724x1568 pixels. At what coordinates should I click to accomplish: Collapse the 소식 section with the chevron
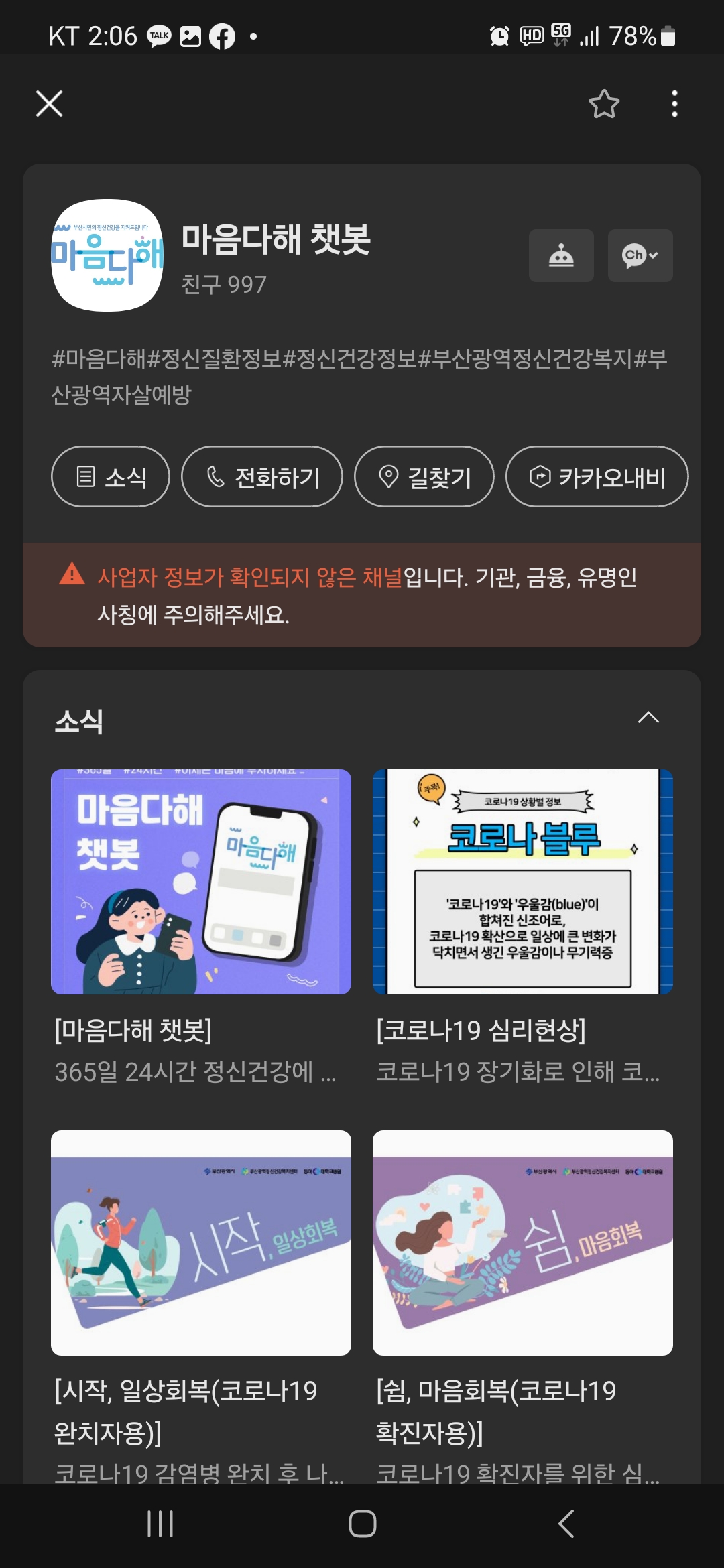pyautogui.click(x=648, y=718)
